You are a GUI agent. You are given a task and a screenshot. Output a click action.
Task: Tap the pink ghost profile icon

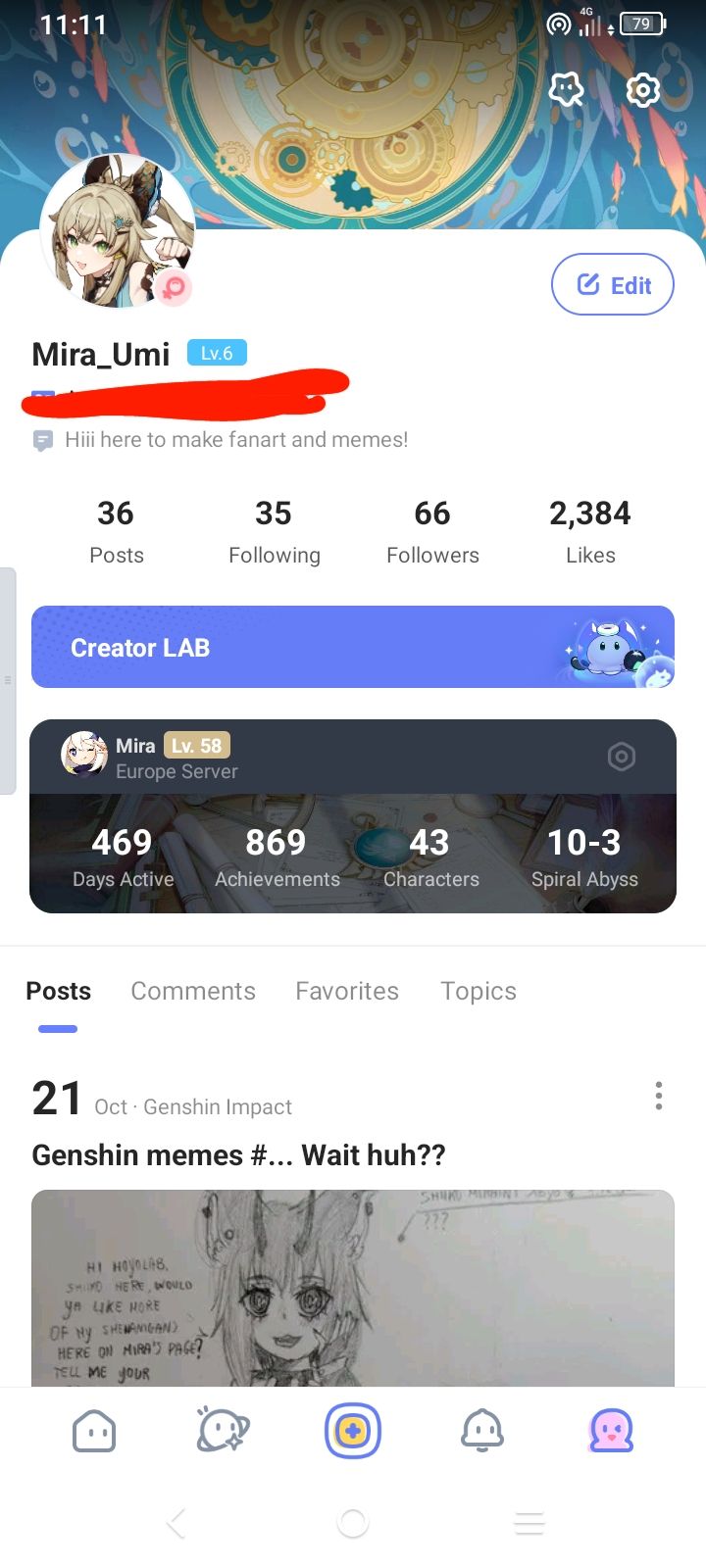pos(610,1430)
